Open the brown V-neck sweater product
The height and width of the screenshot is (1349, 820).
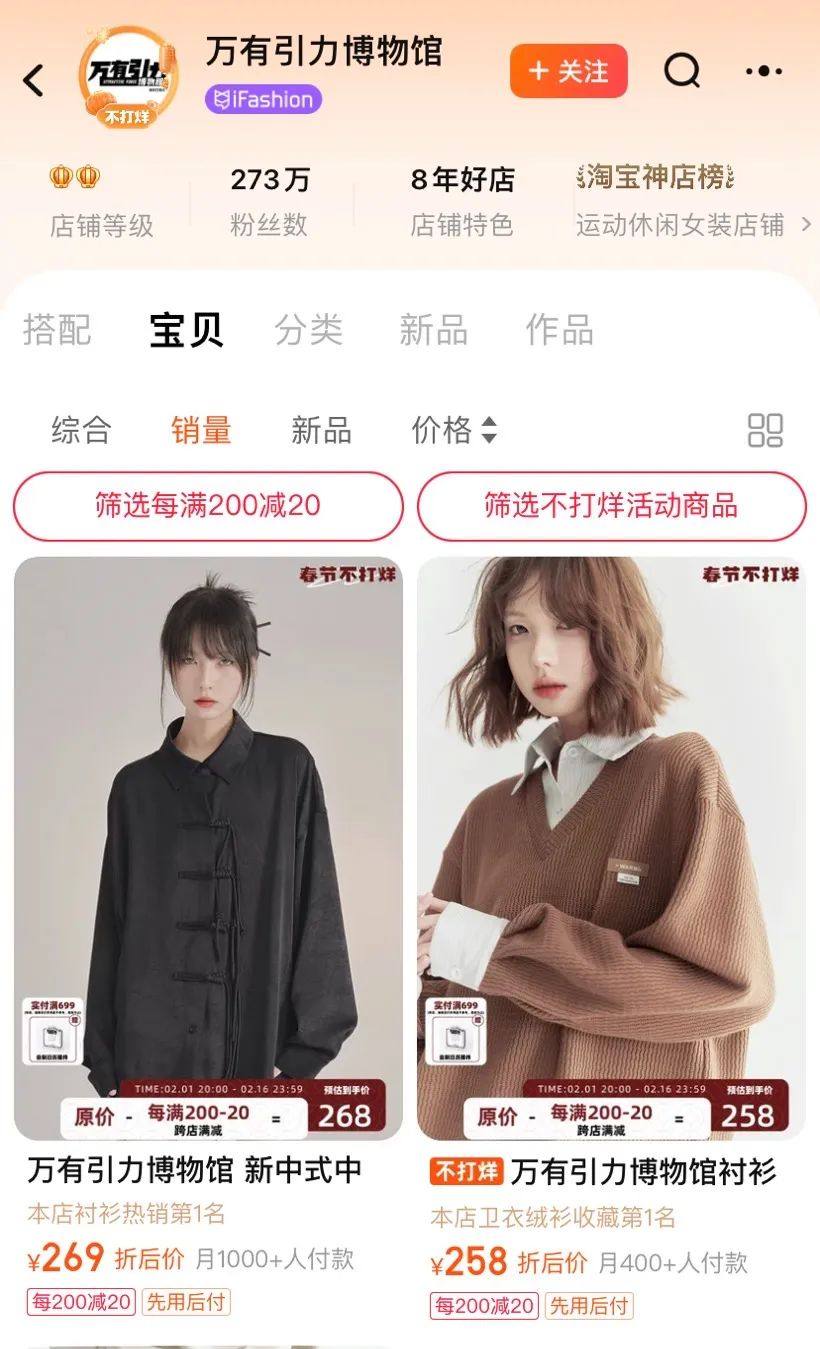(611, 848)
